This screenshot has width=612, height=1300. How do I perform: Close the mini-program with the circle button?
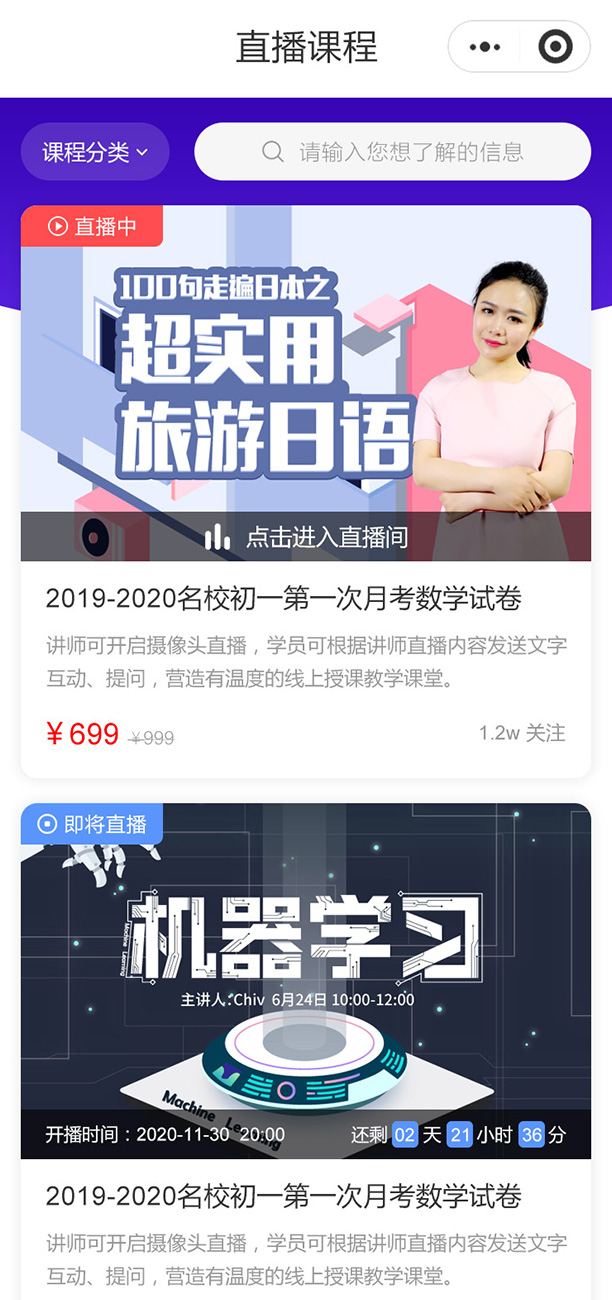point(555,47)
